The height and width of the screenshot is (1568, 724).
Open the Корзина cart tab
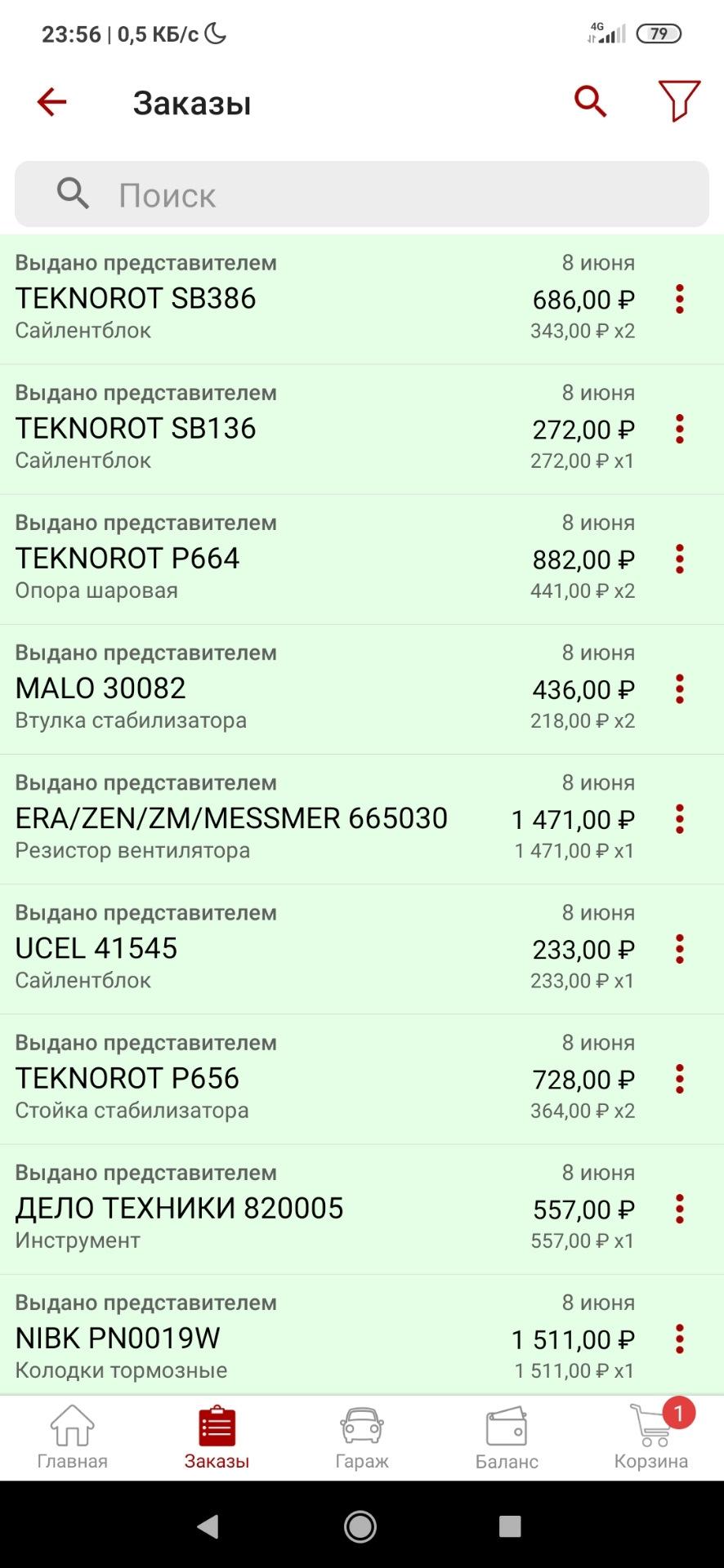651,1439
